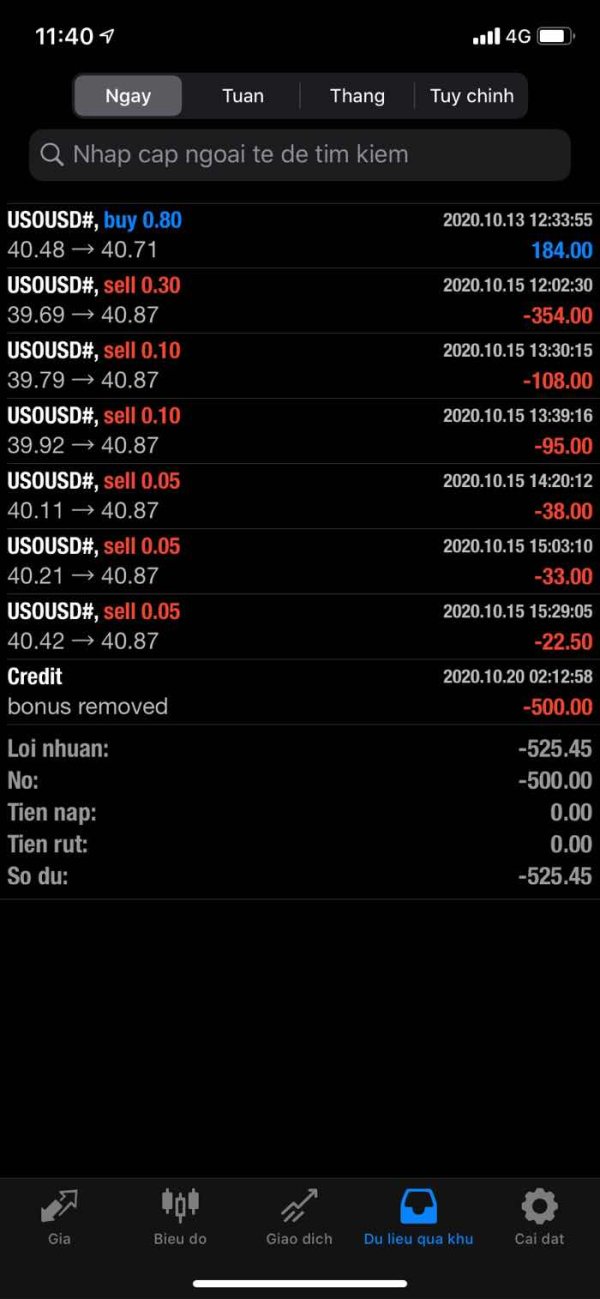The width and height of the screenshot is (600, 1299).
Task: Open Cai dat settings tab
Action: point(539,1217)
